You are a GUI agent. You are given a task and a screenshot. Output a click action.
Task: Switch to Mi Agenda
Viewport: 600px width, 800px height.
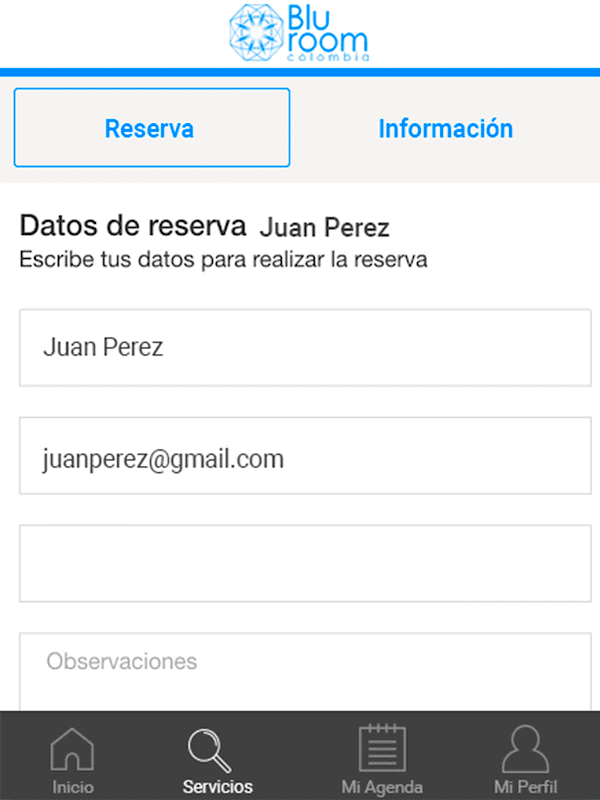[382, 759]
